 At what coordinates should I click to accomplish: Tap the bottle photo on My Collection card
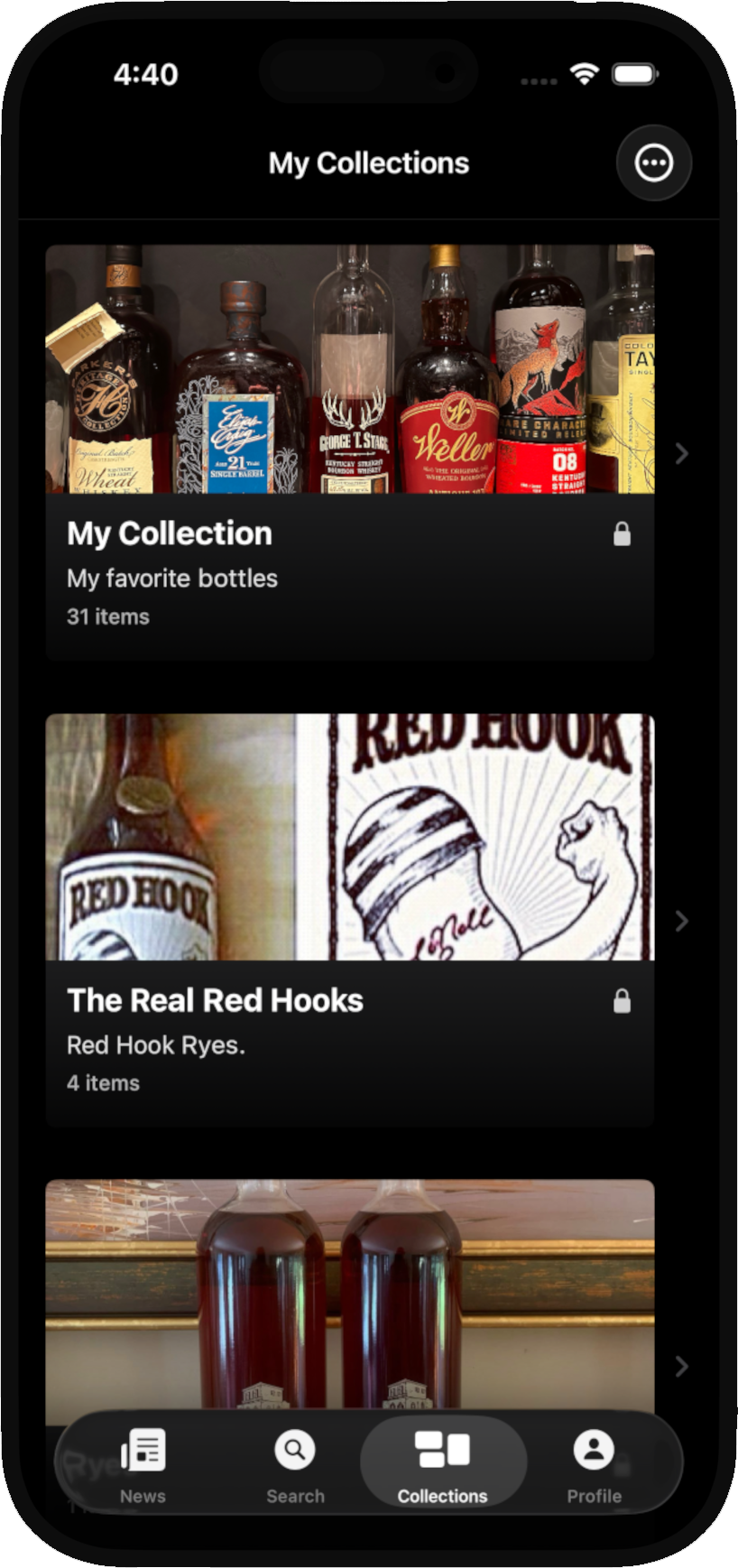[350, 368]
